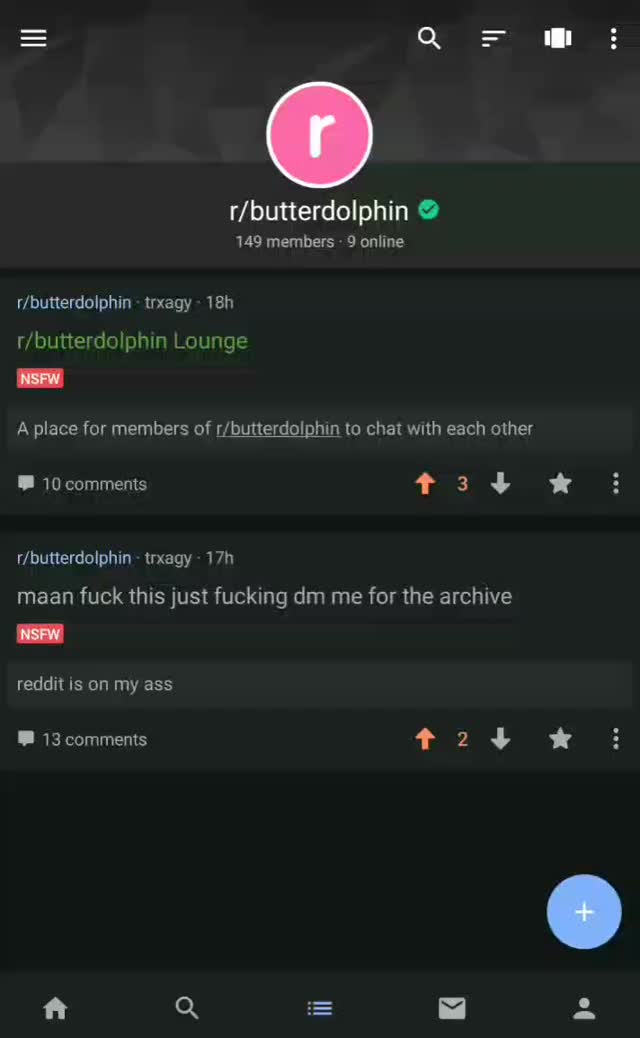Screen dimensions: 640x1038
Task: View 10 comments on Lounge post
Action: point(83,484)
